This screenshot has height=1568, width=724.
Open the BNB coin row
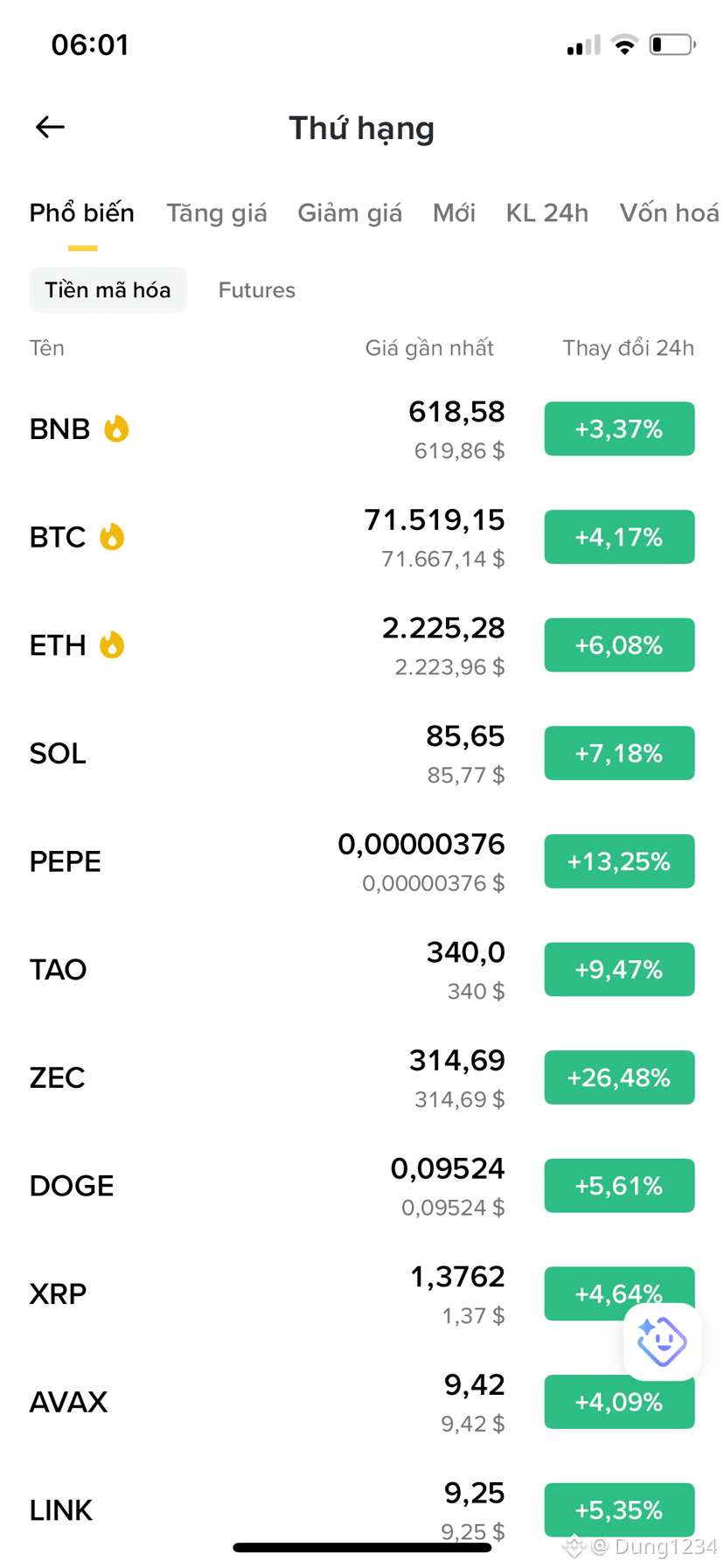point(362,429)
